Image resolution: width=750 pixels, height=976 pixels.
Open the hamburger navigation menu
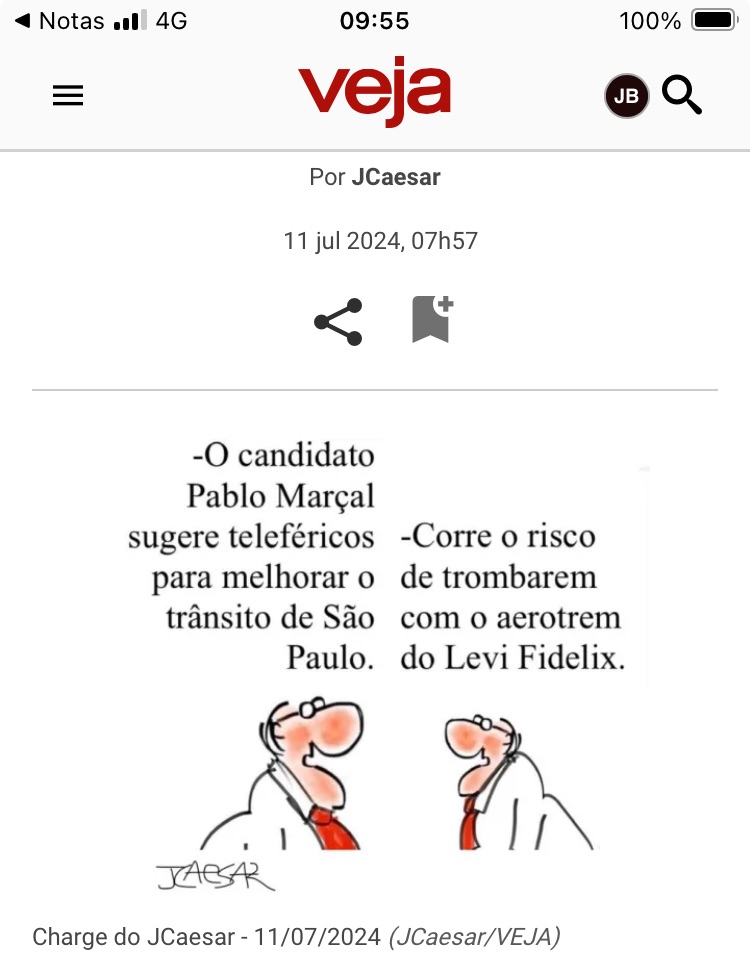68,96
